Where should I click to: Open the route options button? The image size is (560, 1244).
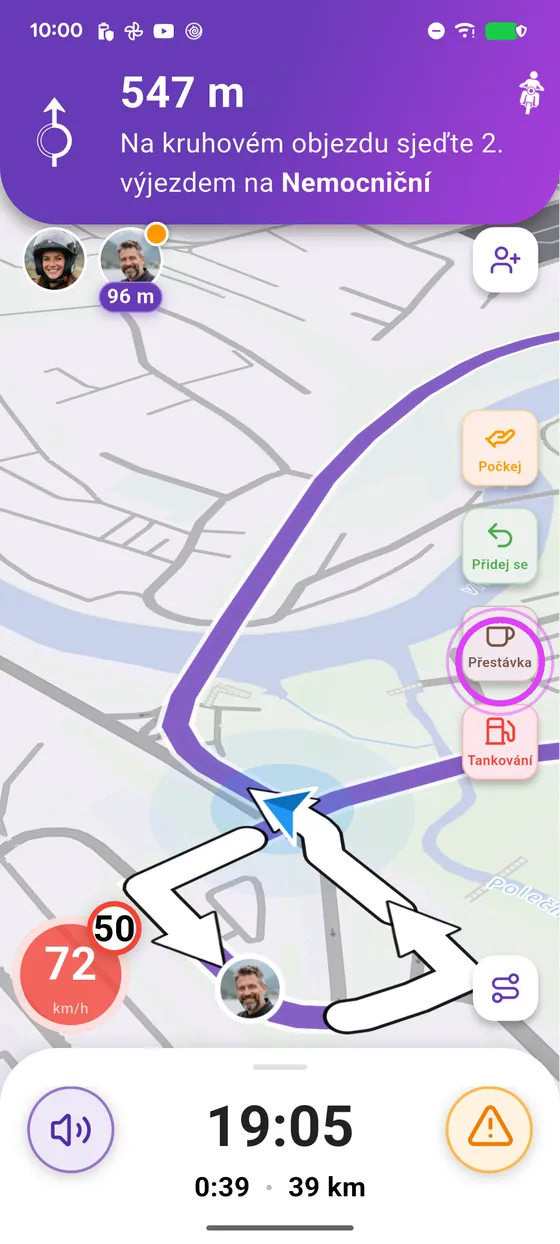[506, 989]
